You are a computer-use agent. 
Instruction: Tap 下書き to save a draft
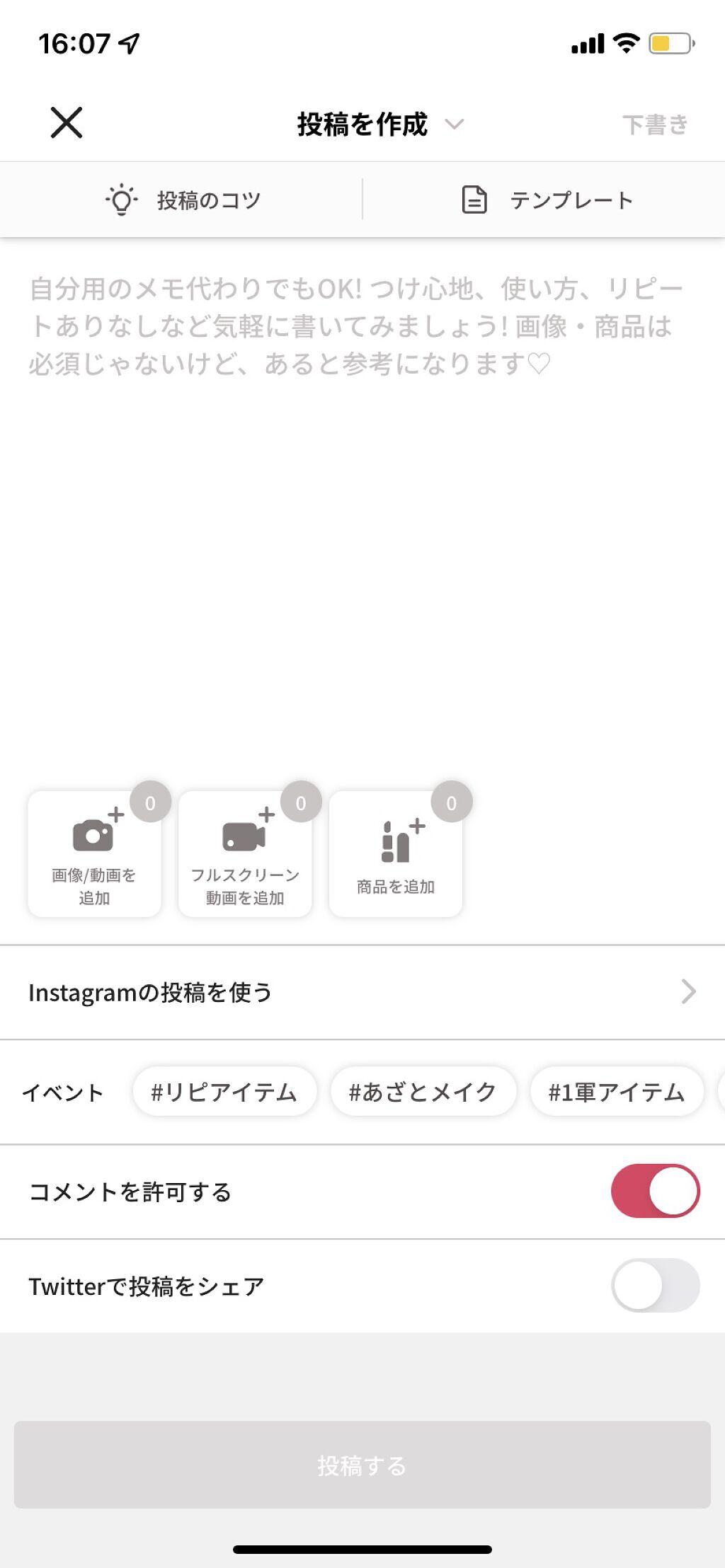pos(654,124)
